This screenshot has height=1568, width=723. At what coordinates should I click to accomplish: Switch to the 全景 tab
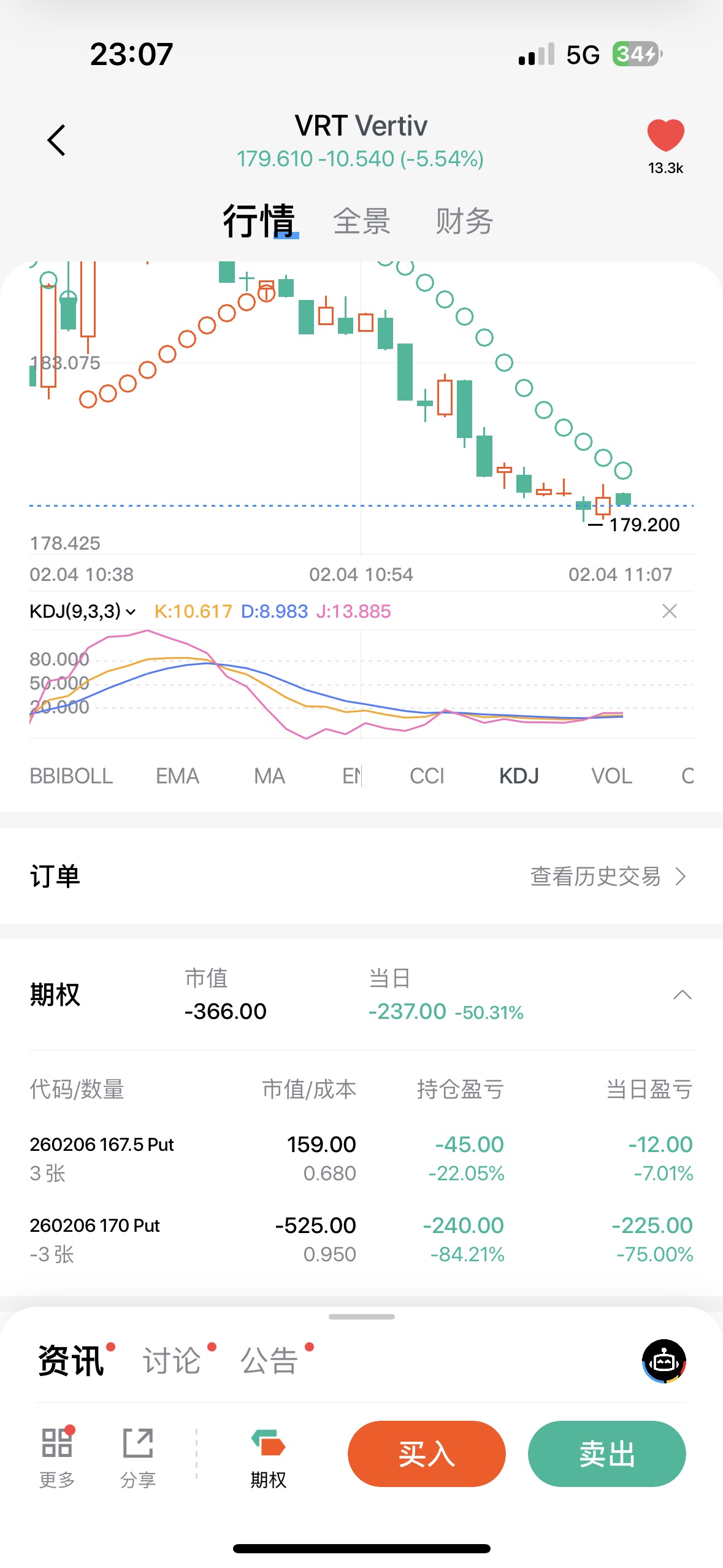[x=362, y=221]
